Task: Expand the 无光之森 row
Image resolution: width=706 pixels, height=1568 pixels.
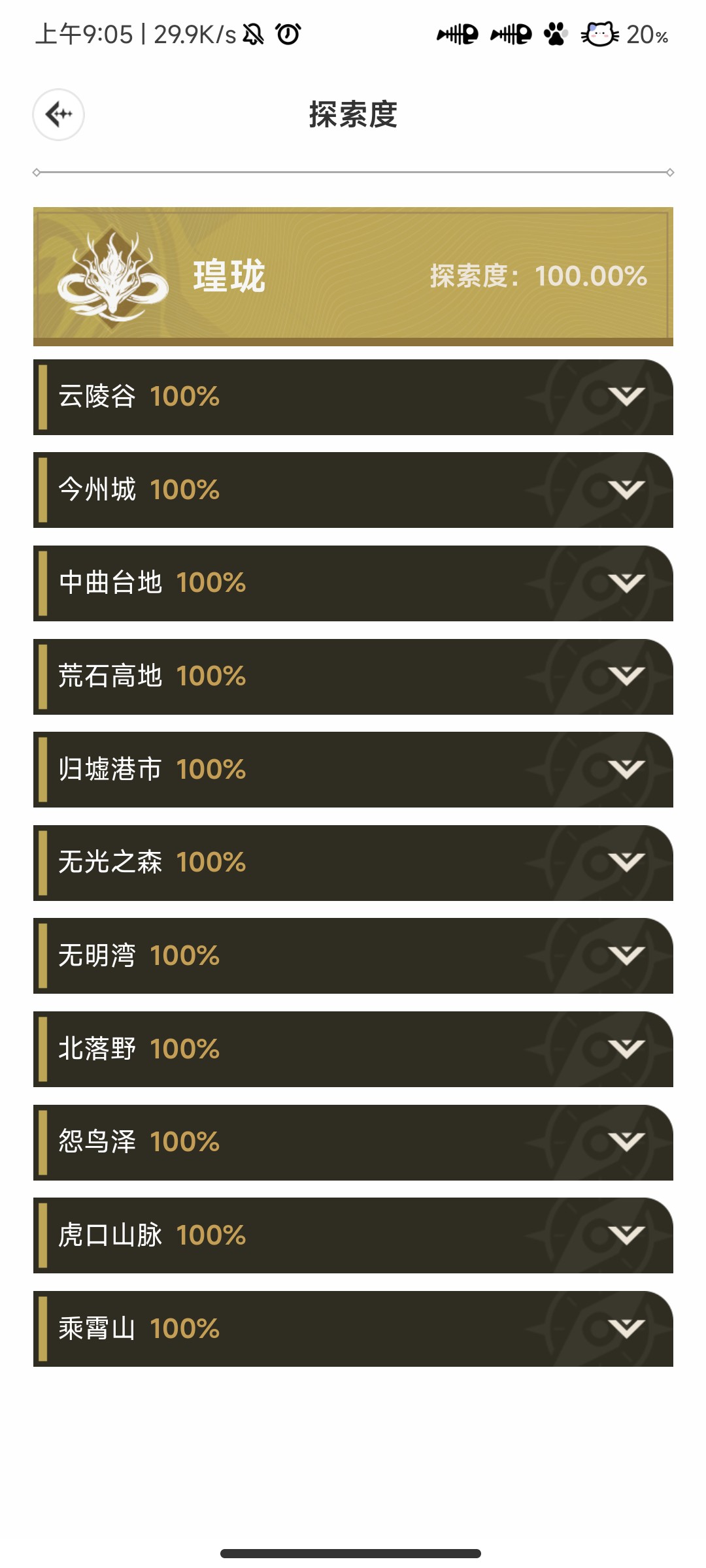Action: pos(626,862)
